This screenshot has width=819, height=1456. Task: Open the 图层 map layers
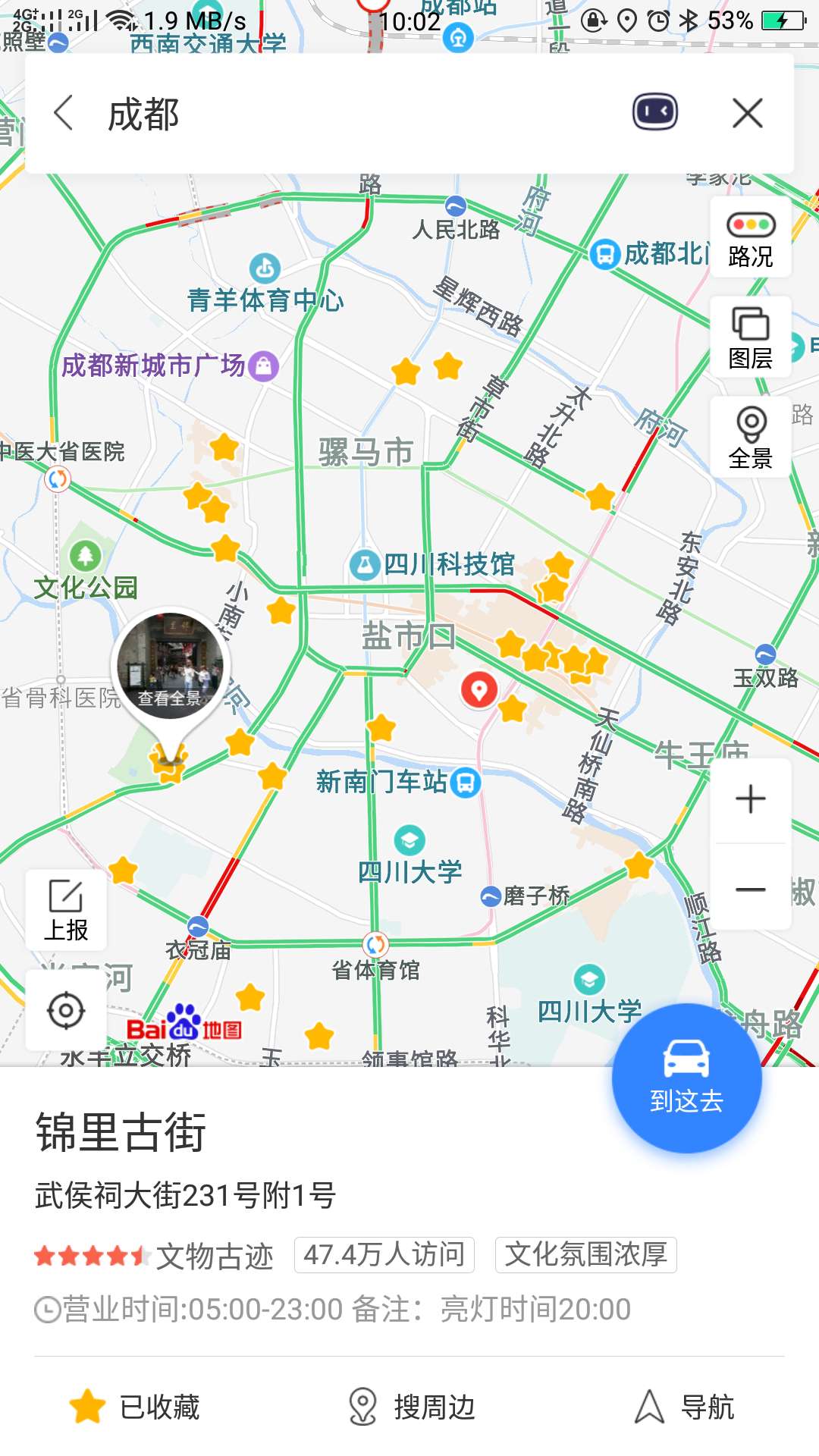point(750,338)
